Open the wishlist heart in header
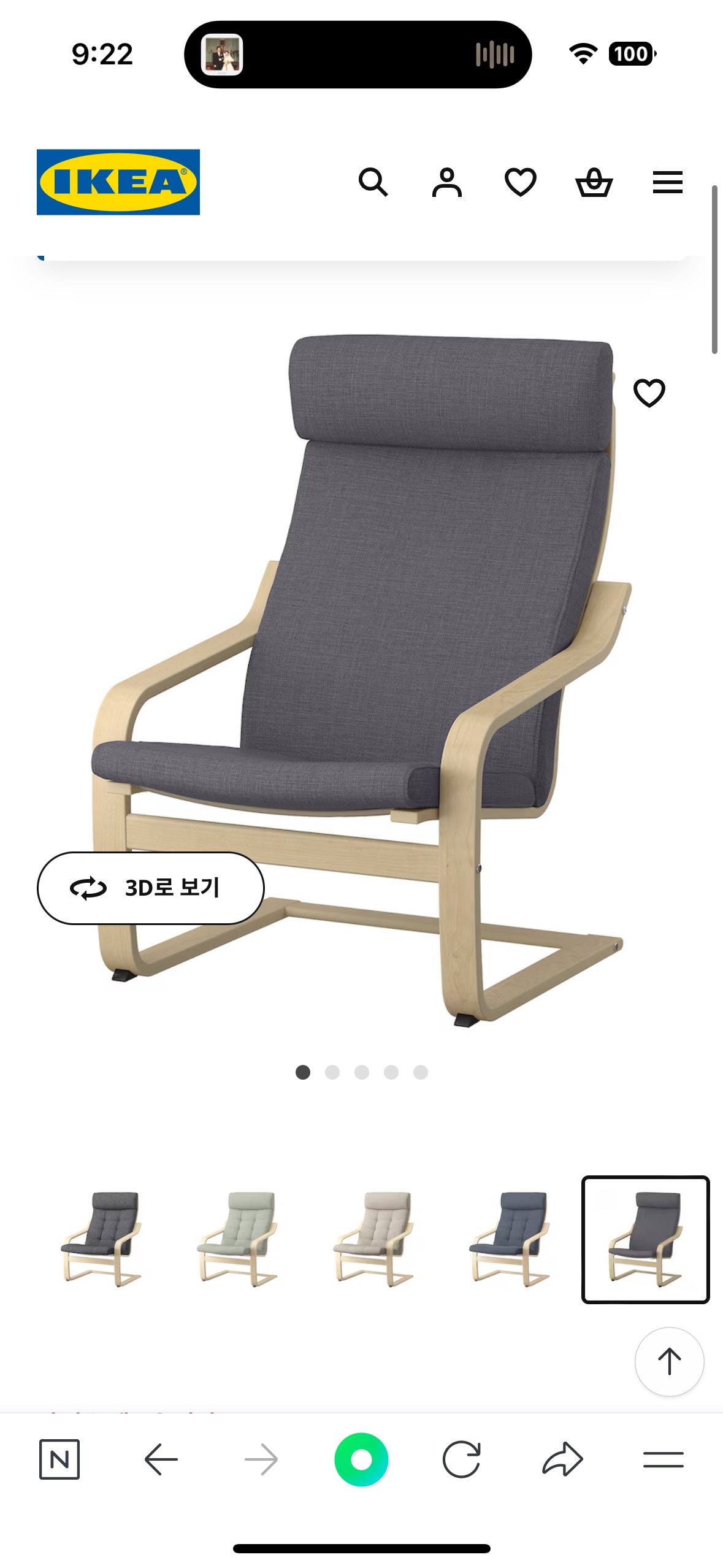 click(520, 182)
